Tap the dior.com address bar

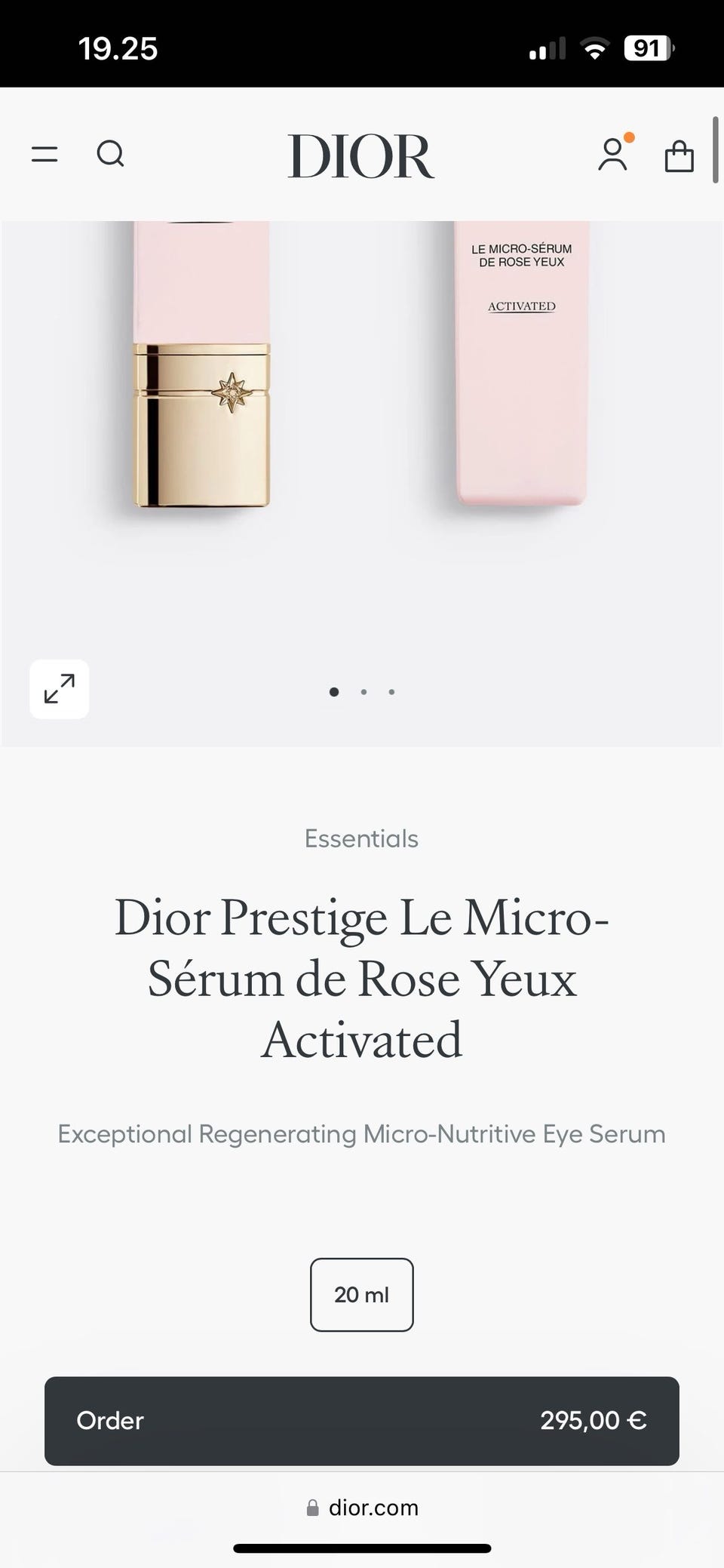tap(361, 1508)
